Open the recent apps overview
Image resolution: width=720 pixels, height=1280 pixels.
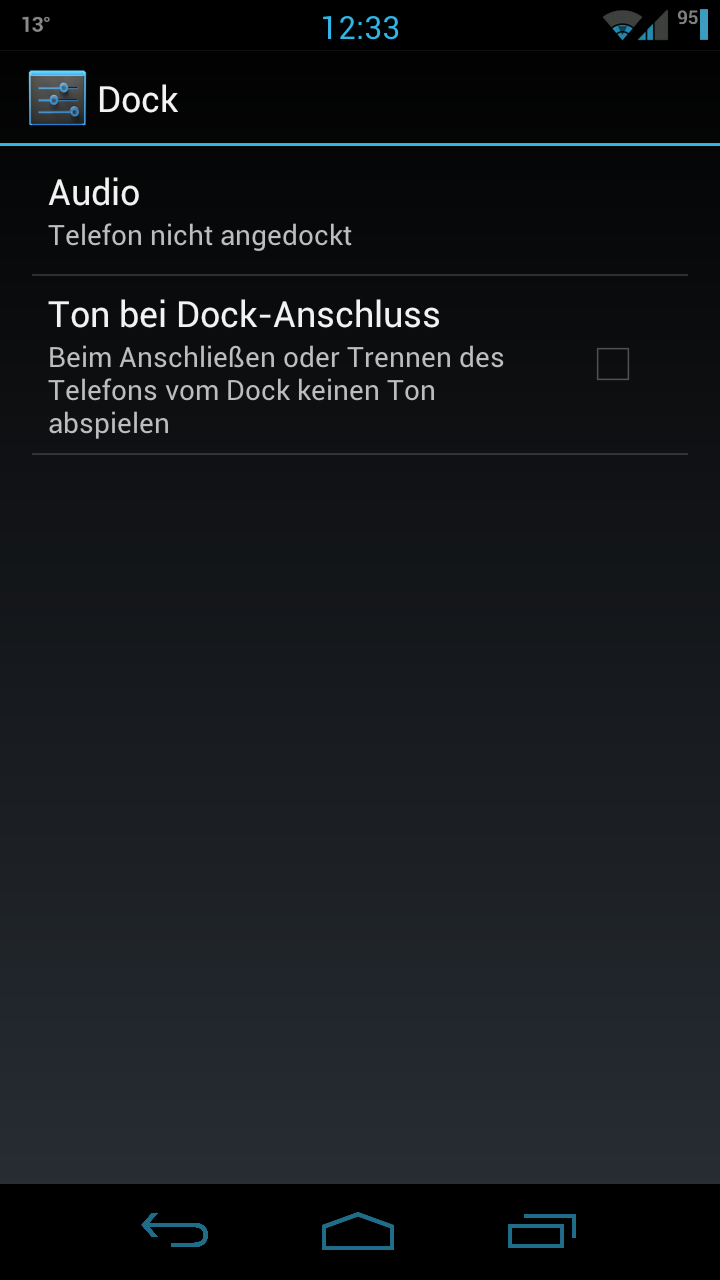pyautogui.click(x=542, y=1231)
